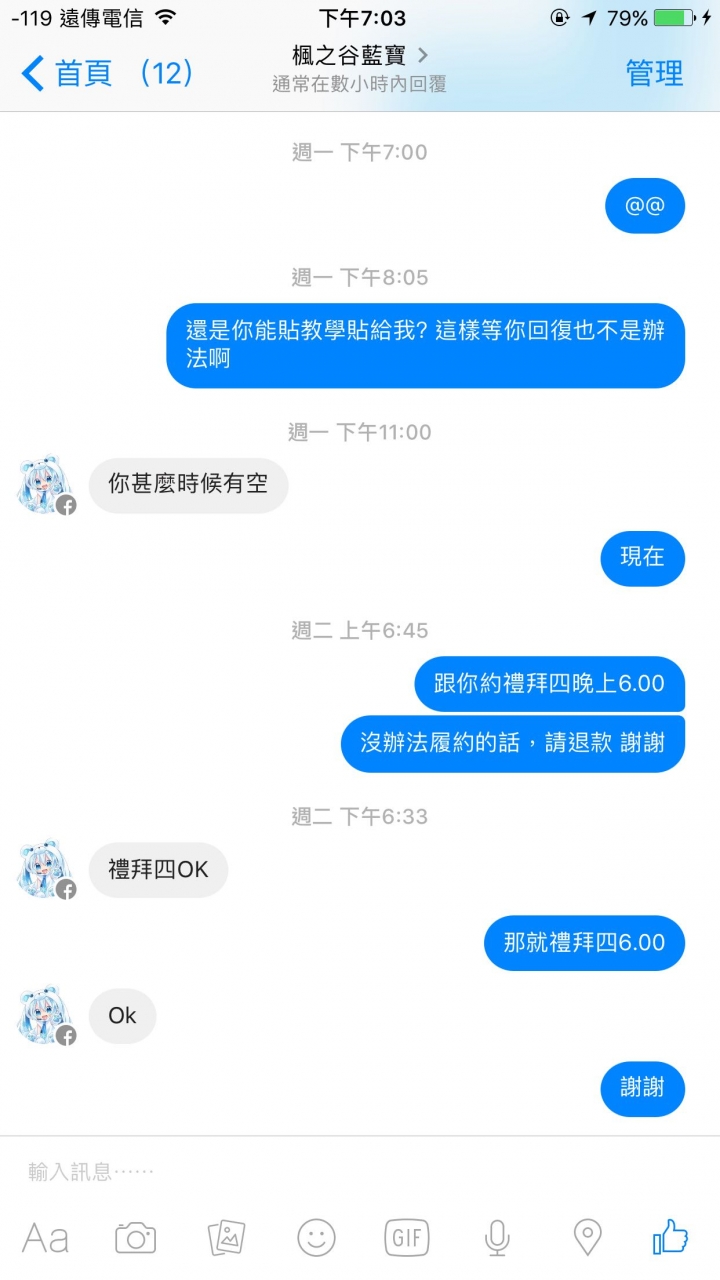Share a location with the pin icon
The height and width of the screenshot is (1280, 720).
(587, 1238)
